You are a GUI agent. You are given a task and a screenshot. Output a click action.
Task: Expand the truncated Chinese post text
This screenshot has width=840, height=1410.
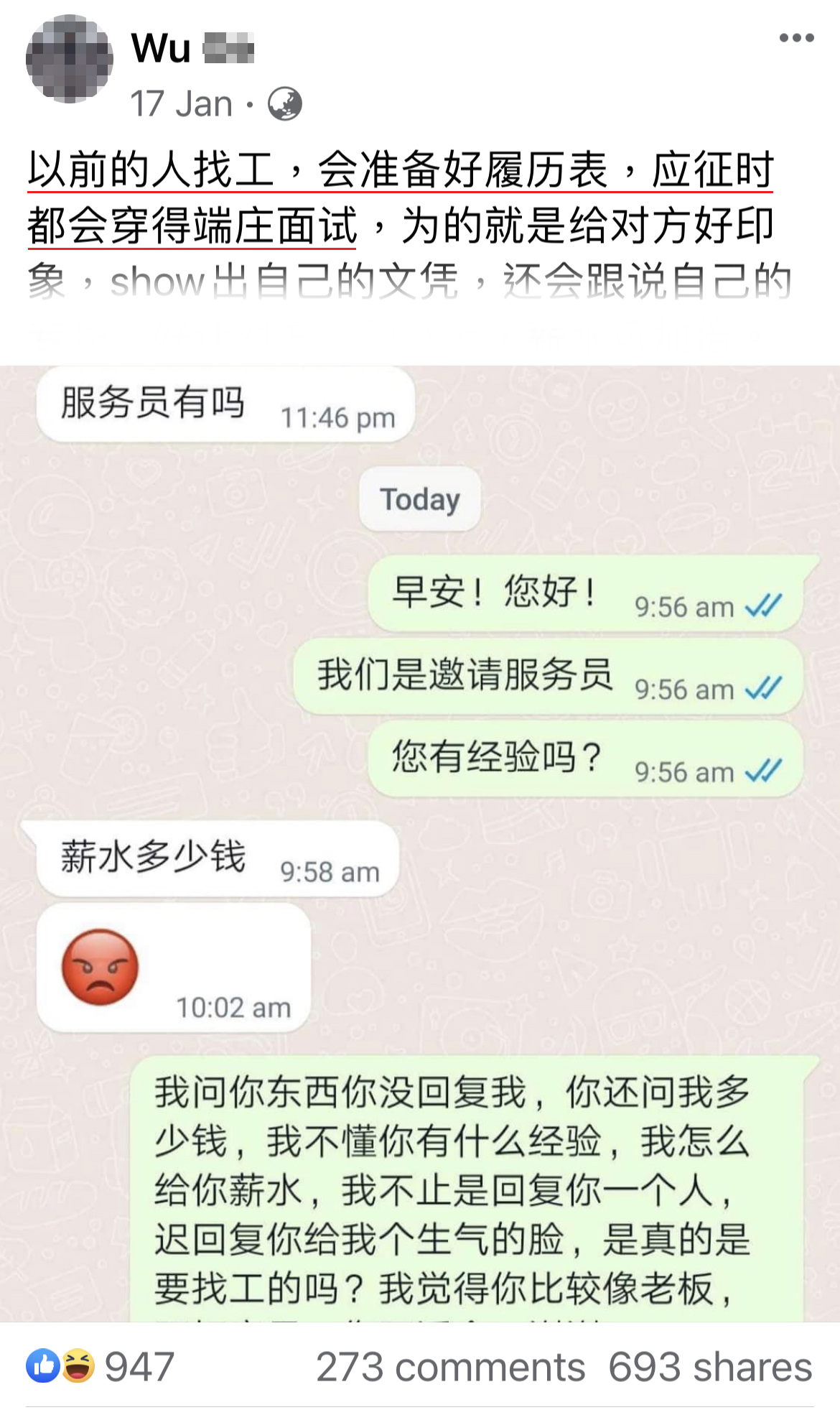pos(409,280)
